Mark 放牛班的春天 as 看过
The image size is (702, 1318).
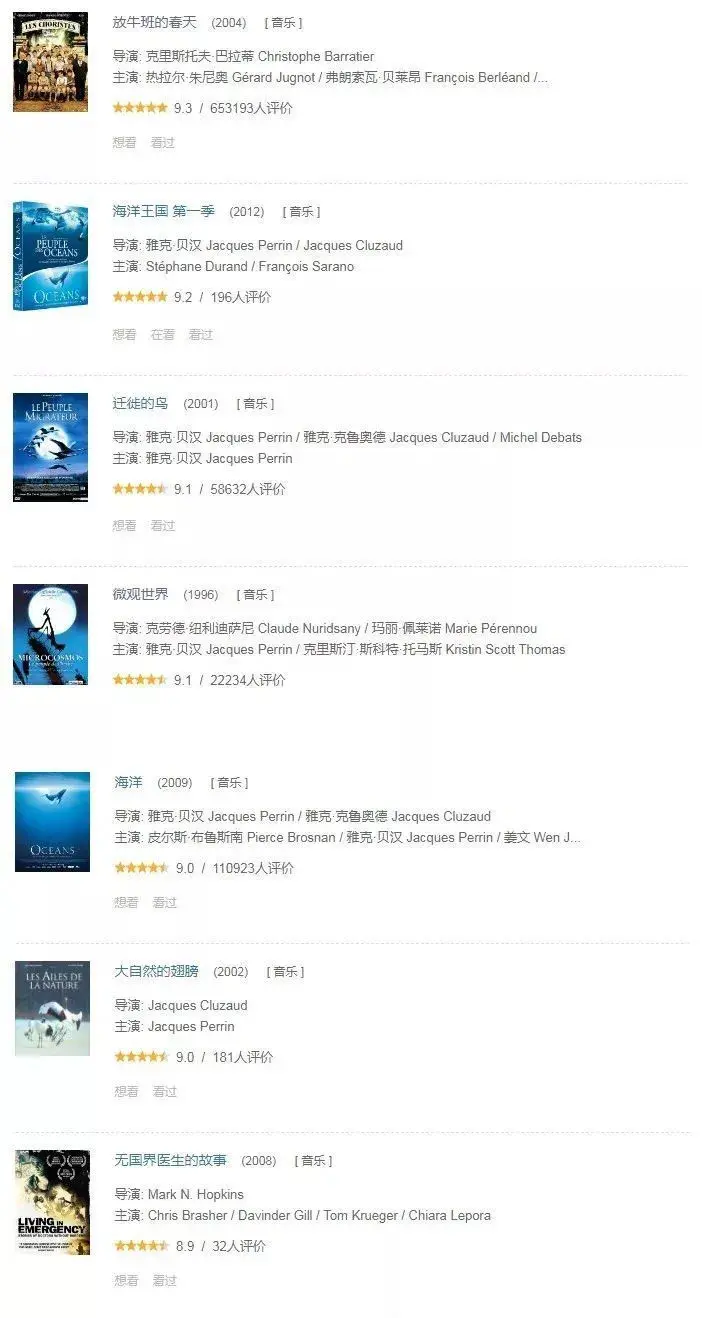pos(162,143)
